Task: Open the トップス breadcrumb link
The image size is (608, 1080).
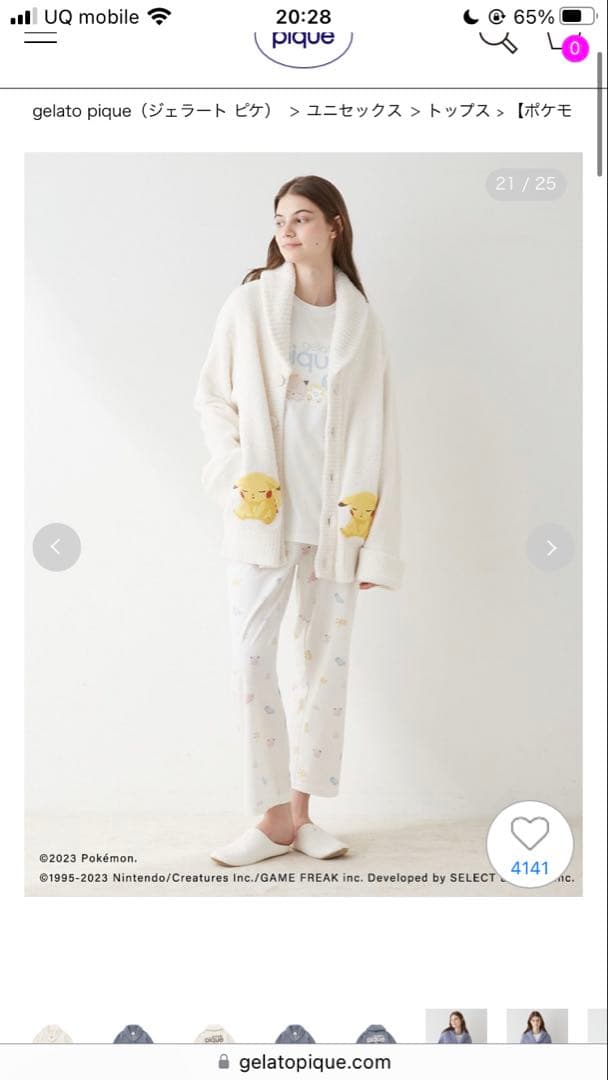Action: pos(458,111)
